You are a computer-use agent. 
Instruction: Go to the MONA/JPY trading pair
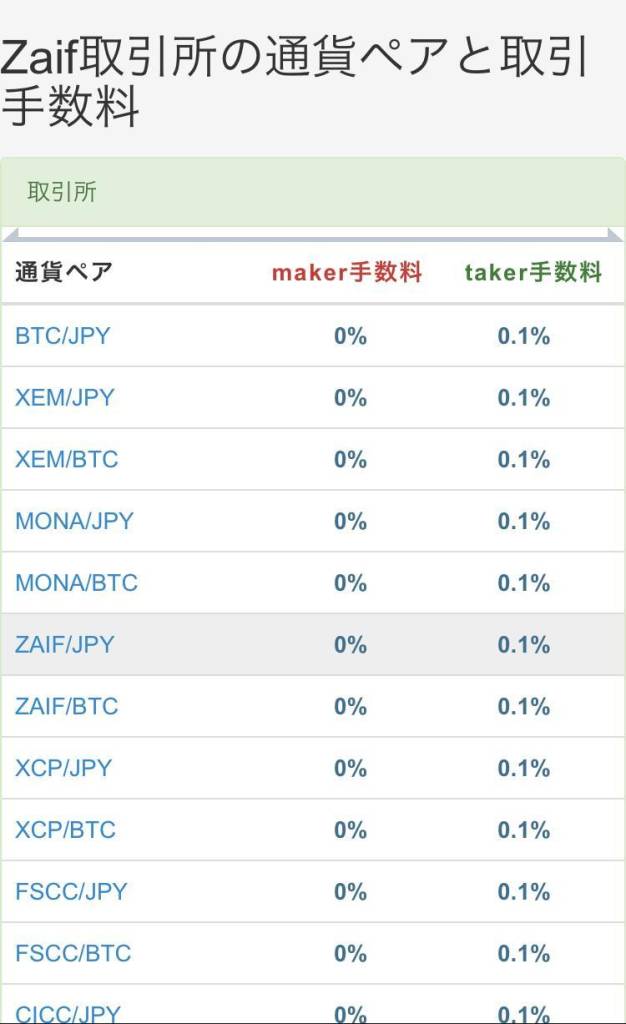click(74, 521)
